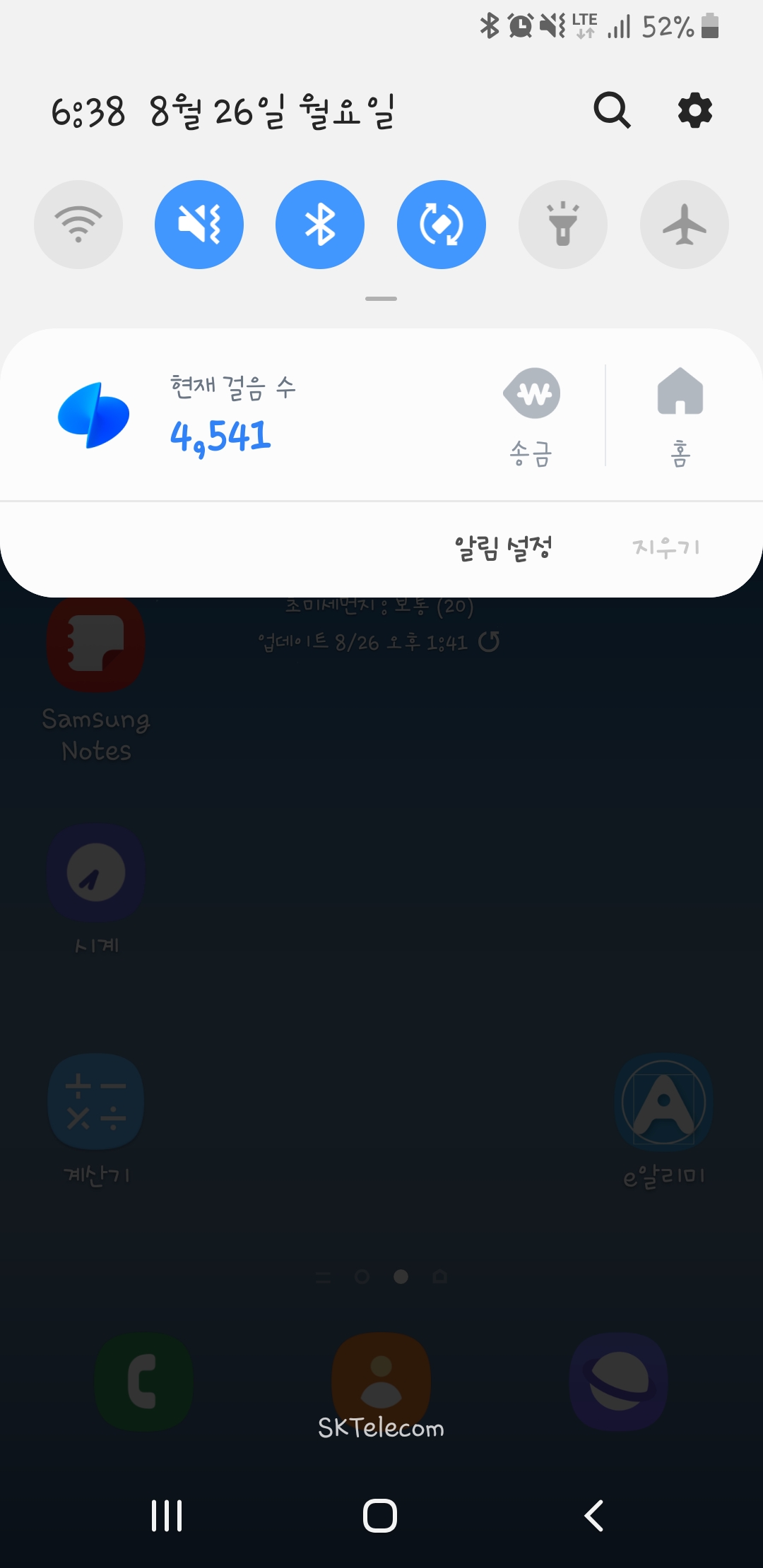This screenshot has height=1568, width=763.
Task: Tap the 홈 (home) shortcut in the notification
Action: (680, 417)
